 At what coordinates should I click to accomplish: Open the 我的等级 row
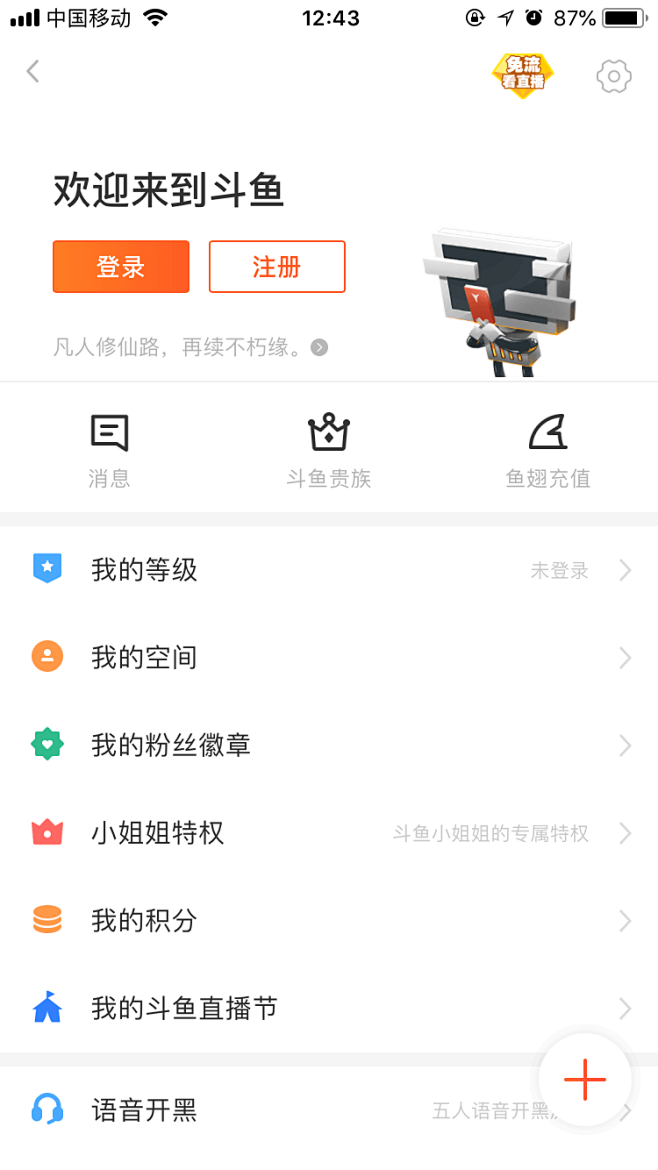329,570
